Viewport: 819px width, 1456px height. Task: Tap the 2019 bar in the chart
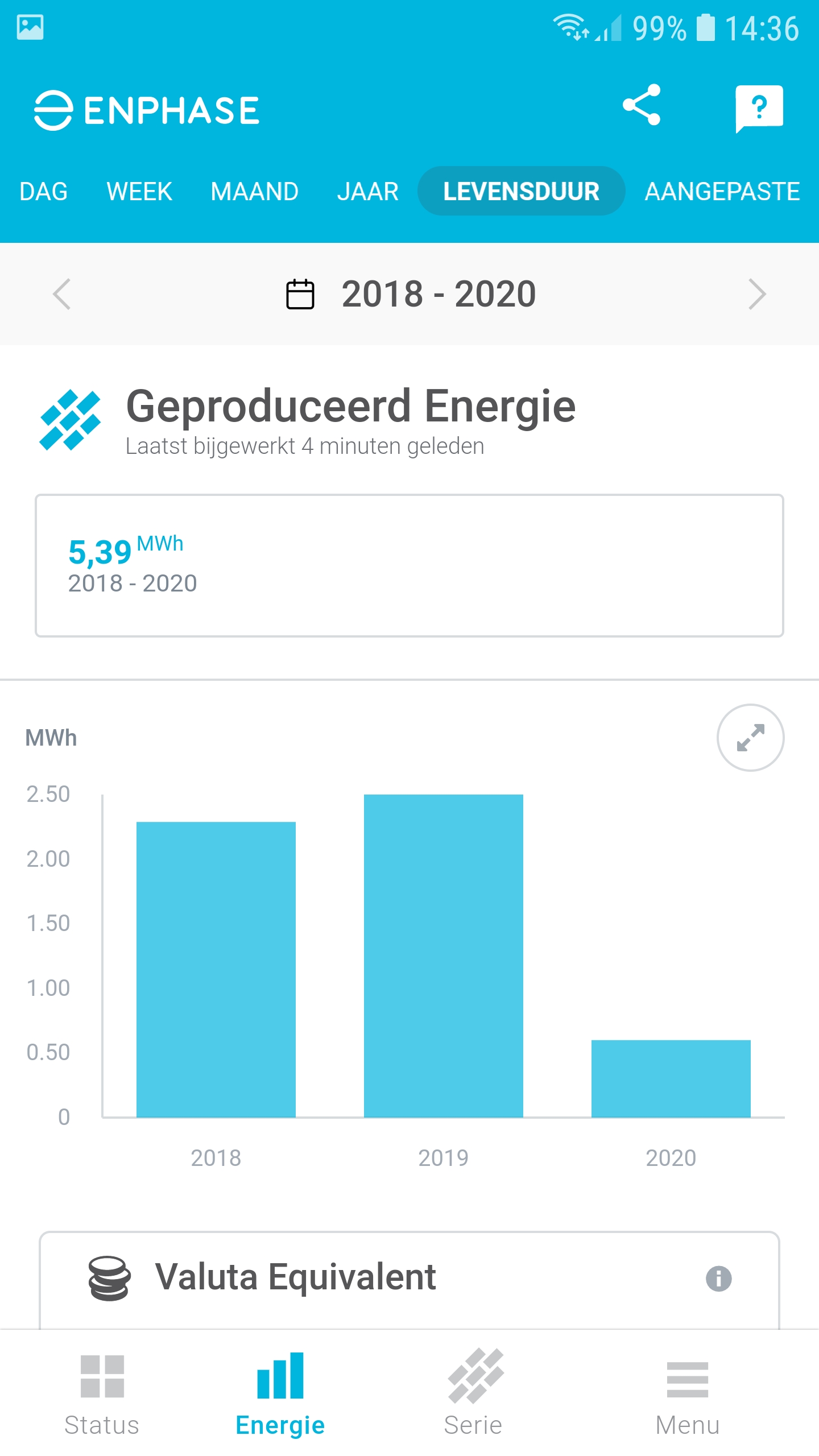[443, 955]
